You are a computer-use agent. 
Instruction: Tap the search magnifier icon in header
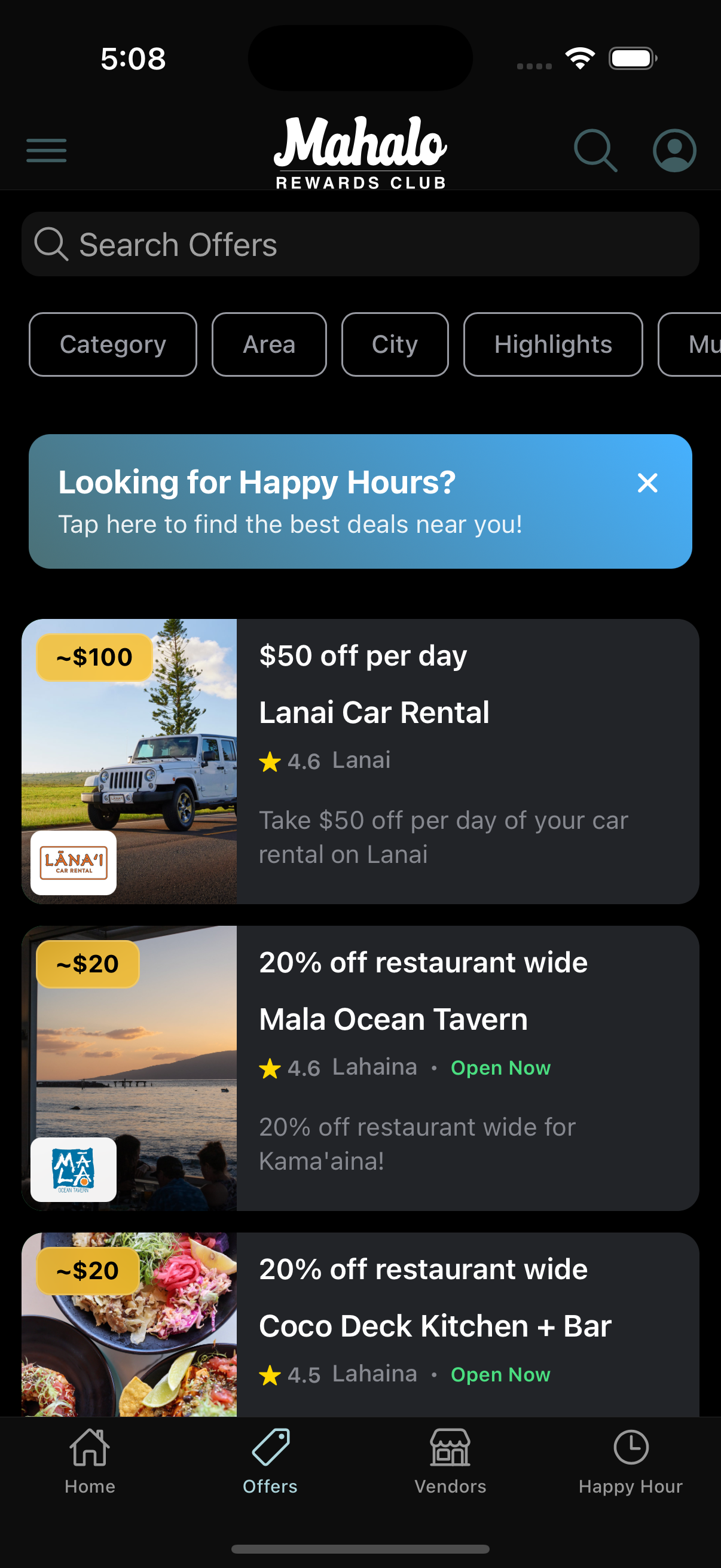(x=595, y=150)
